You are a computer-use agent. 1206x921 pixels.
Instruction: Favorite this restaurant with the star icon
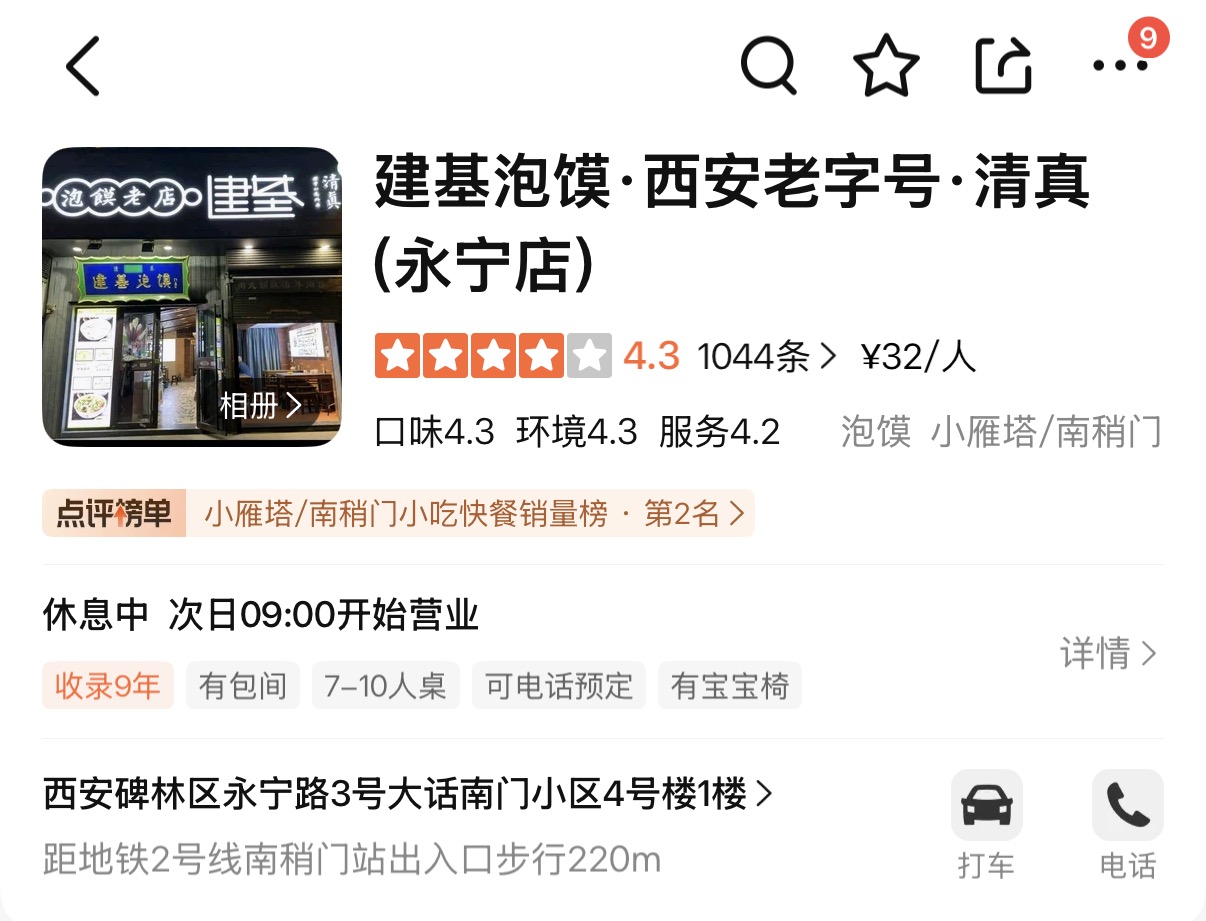(x=886, y=66)
